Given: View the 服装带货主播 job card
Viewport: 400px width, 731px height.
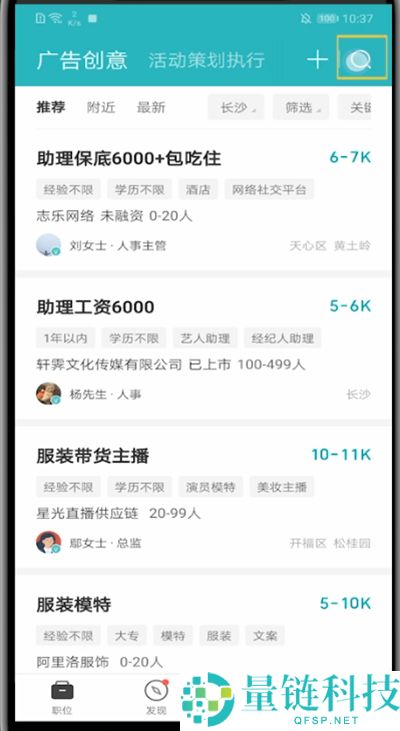Looking at the screenshot, I should point(203,499).
